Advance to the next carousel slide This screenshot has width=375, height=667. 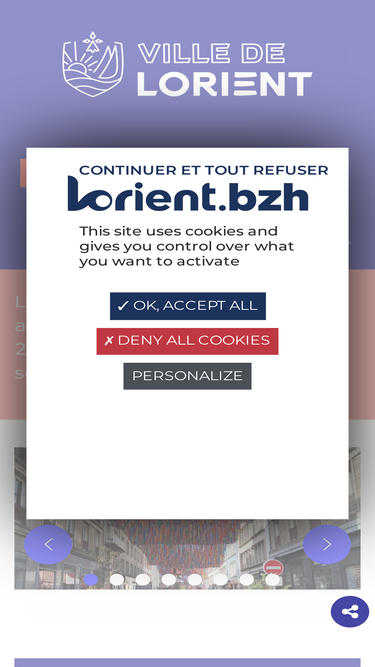point(327,544)
